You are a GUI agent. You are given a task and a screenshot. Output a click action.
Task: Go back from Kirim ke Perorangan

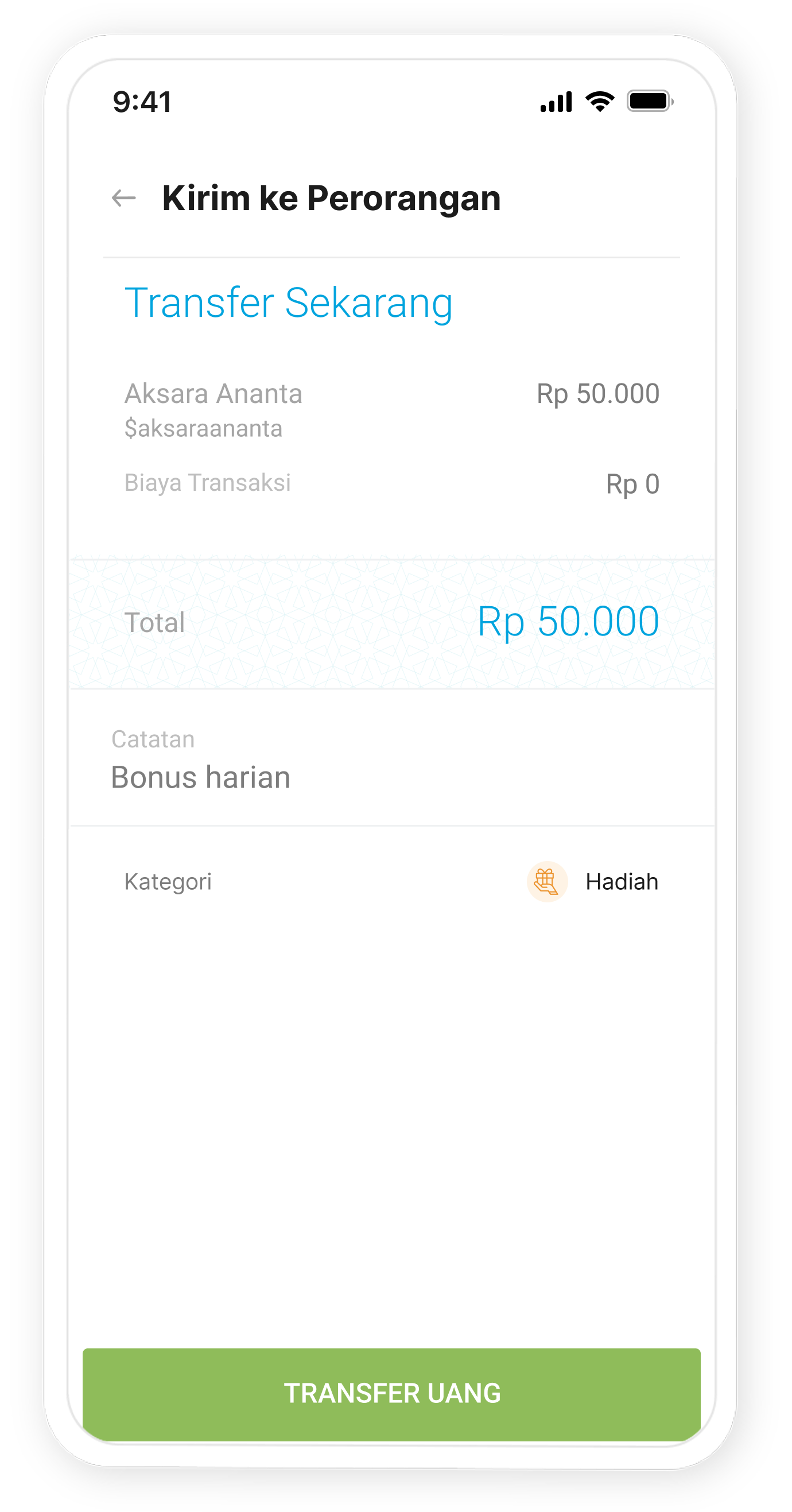tap(124, 199)
